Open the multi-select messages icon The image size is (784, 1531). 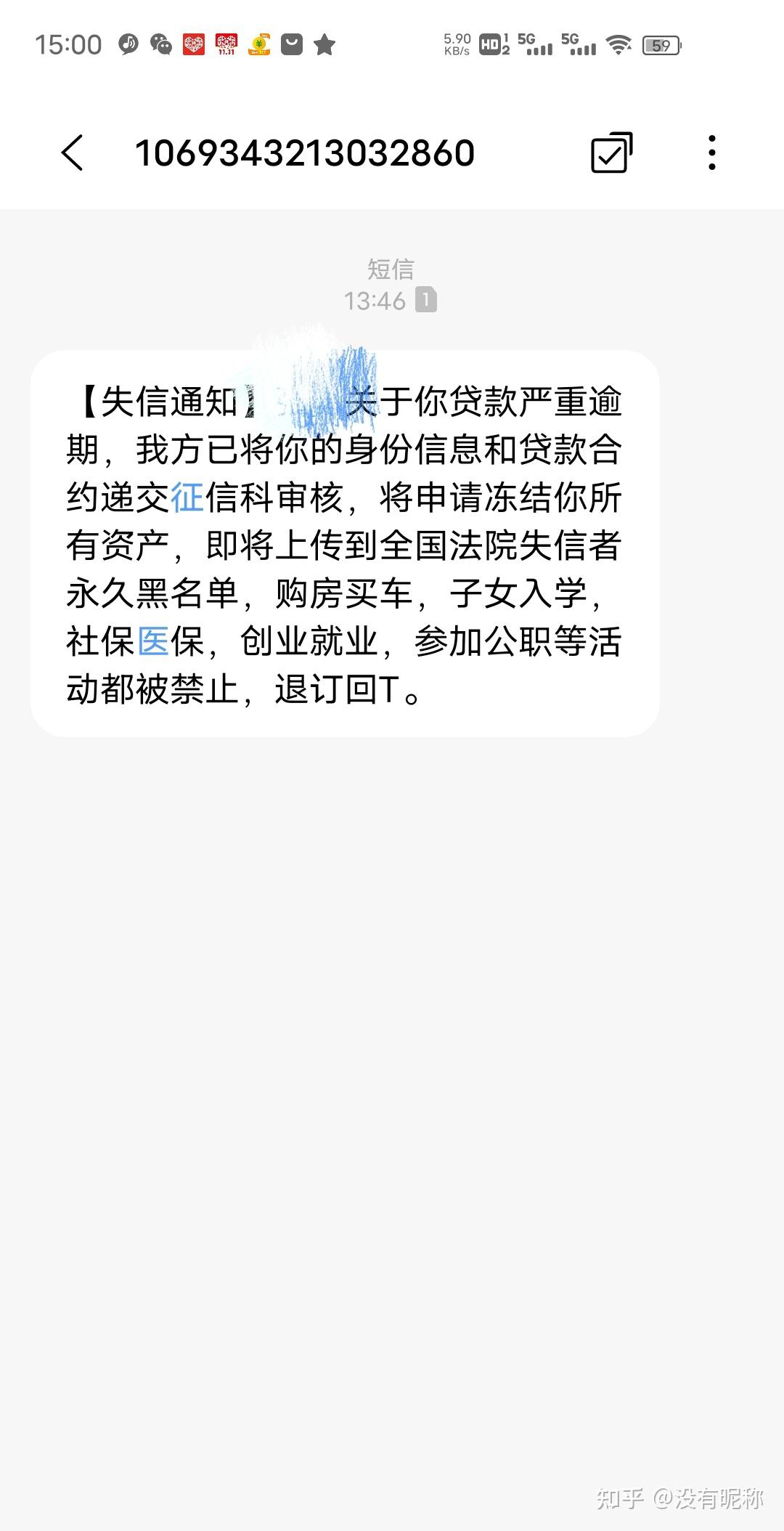click(612, 153)
